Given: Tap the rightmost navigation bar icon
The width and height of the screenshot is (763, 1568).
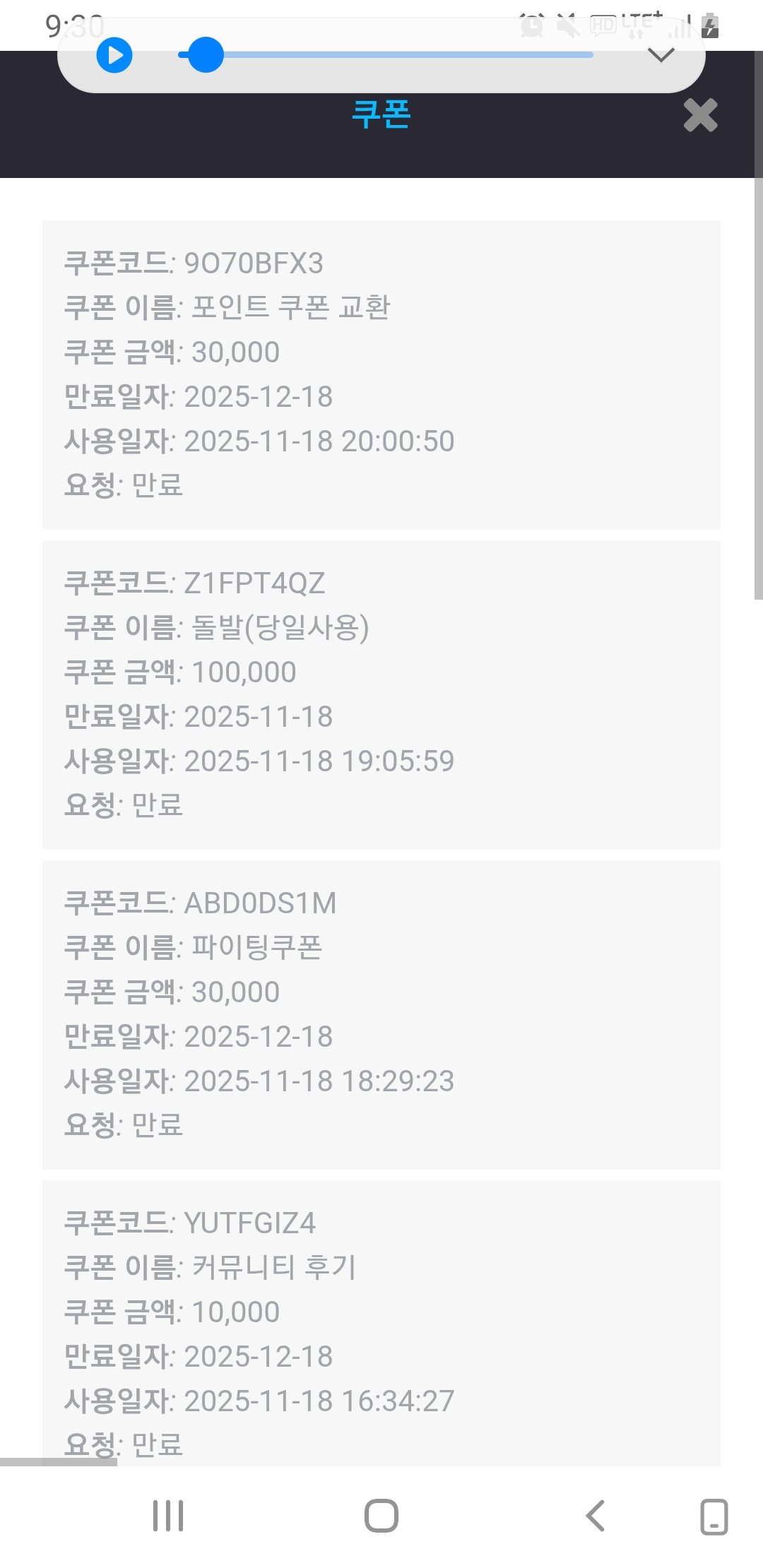Looking at the screenshot, I should (x=714, y=1514).
